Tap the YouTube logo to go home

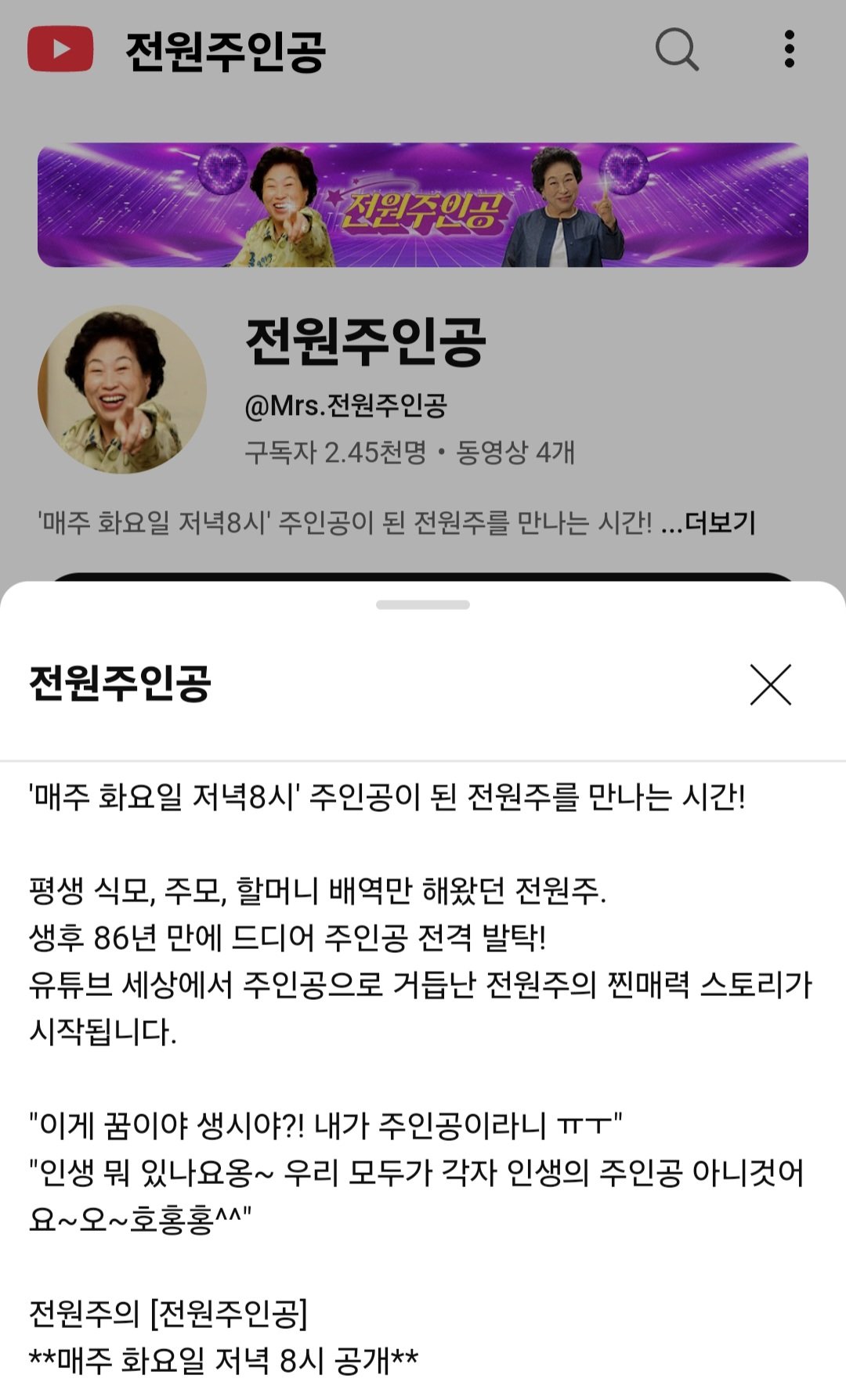click(x=60, y=49)
